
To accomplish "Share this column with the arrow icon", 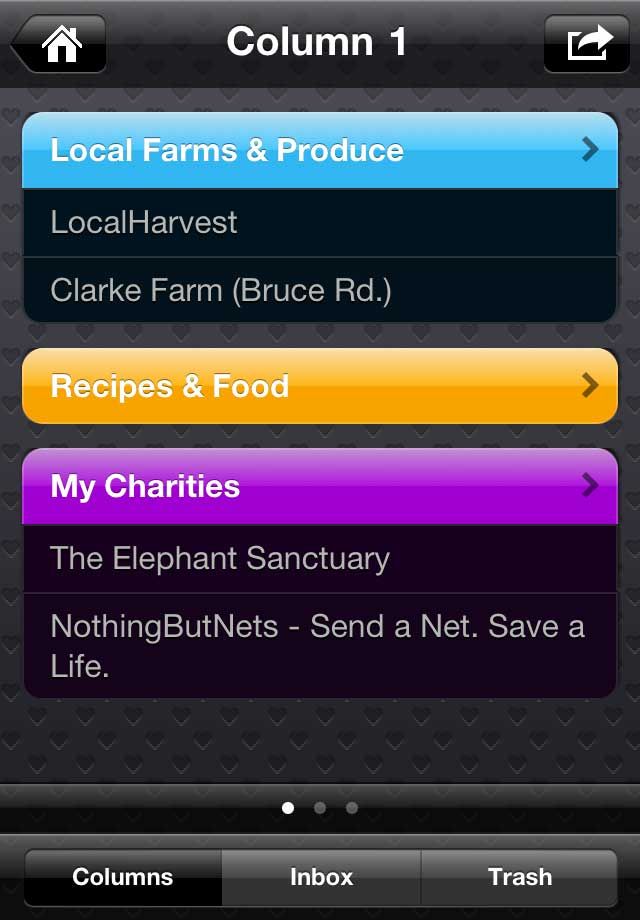I will (x=587, y=44).
